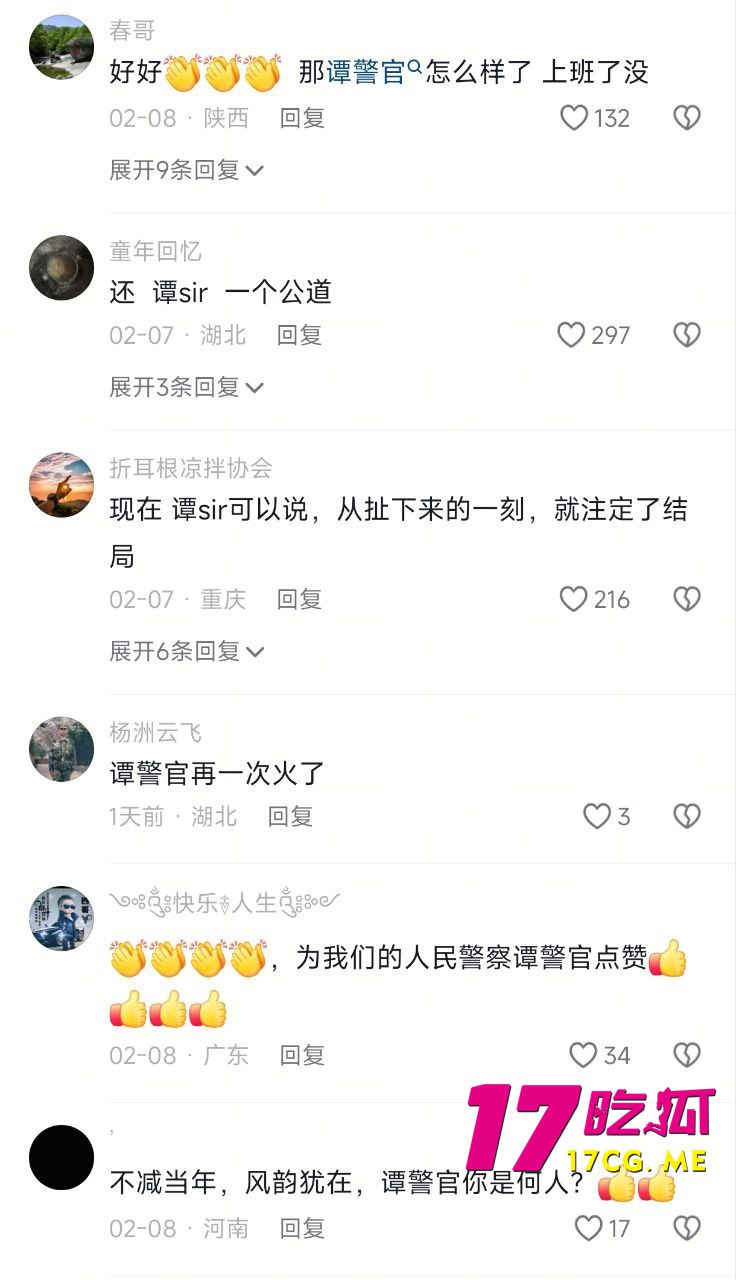Reply to 春哥's comment

pos(302,118)
